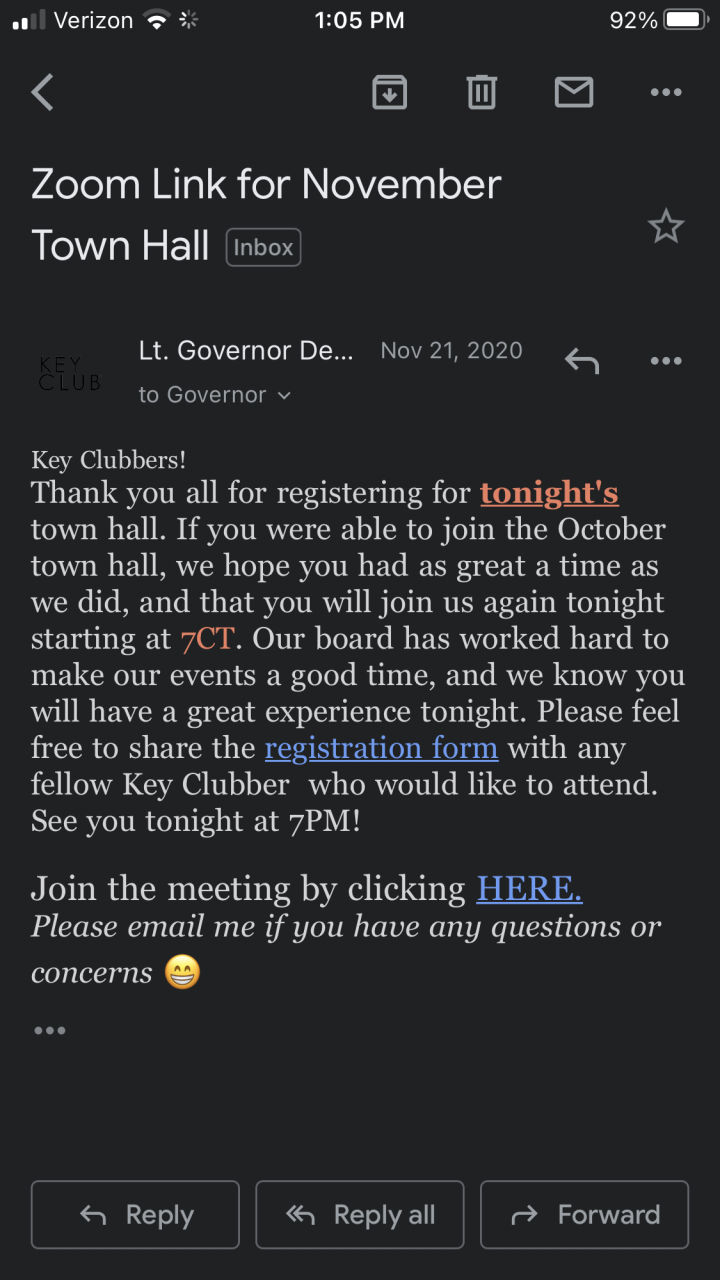This screenshot has height=1280, width=720.
Task: Reply using the arrow beside date
Action: tap(582, 361)
